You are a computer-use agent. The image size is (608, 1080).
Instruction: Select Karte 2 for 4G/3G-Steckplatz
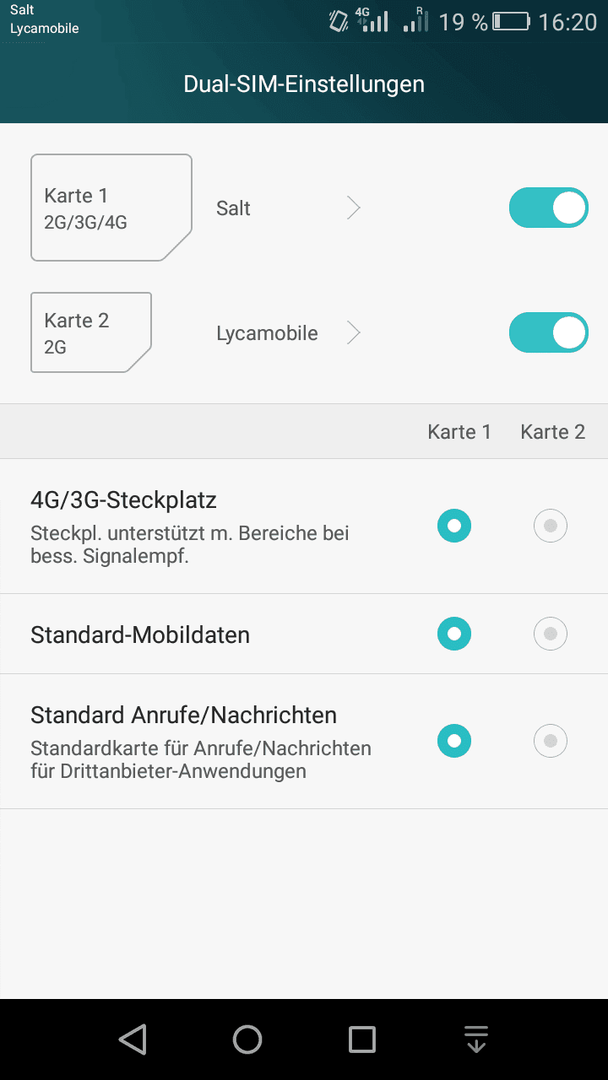click(x=550, y=526)
